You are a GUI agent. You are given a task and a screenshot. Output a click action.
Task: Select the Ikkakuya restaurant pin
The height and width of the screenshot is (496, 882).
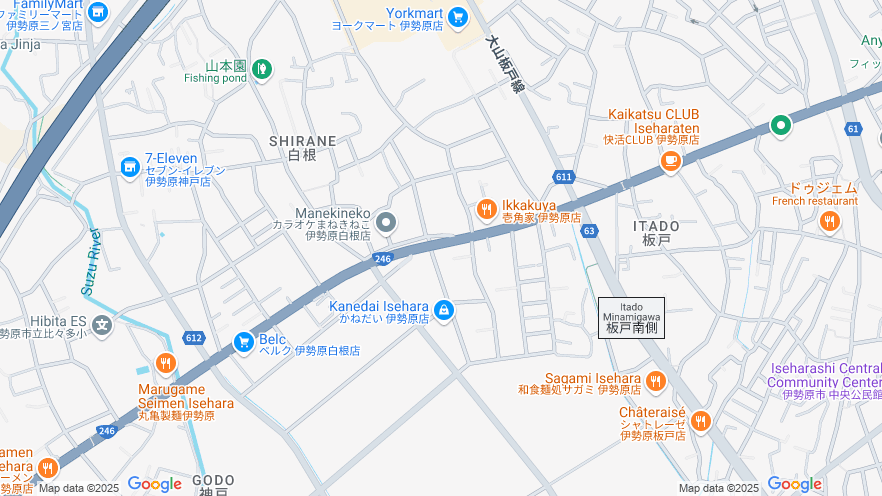click(486, 209)
